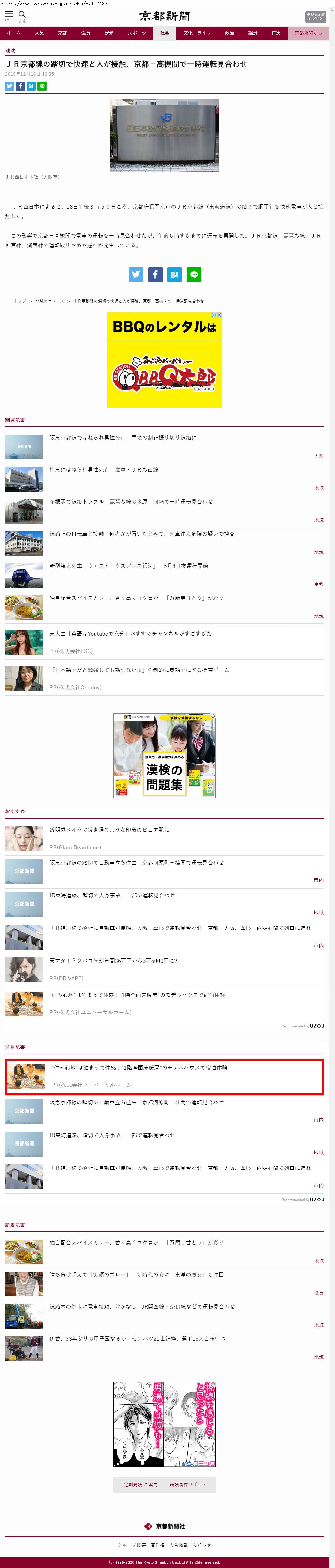Open the 購読者様サポート link
Viewport: 335px width, 1568px height.
(x=188, y=1484)
